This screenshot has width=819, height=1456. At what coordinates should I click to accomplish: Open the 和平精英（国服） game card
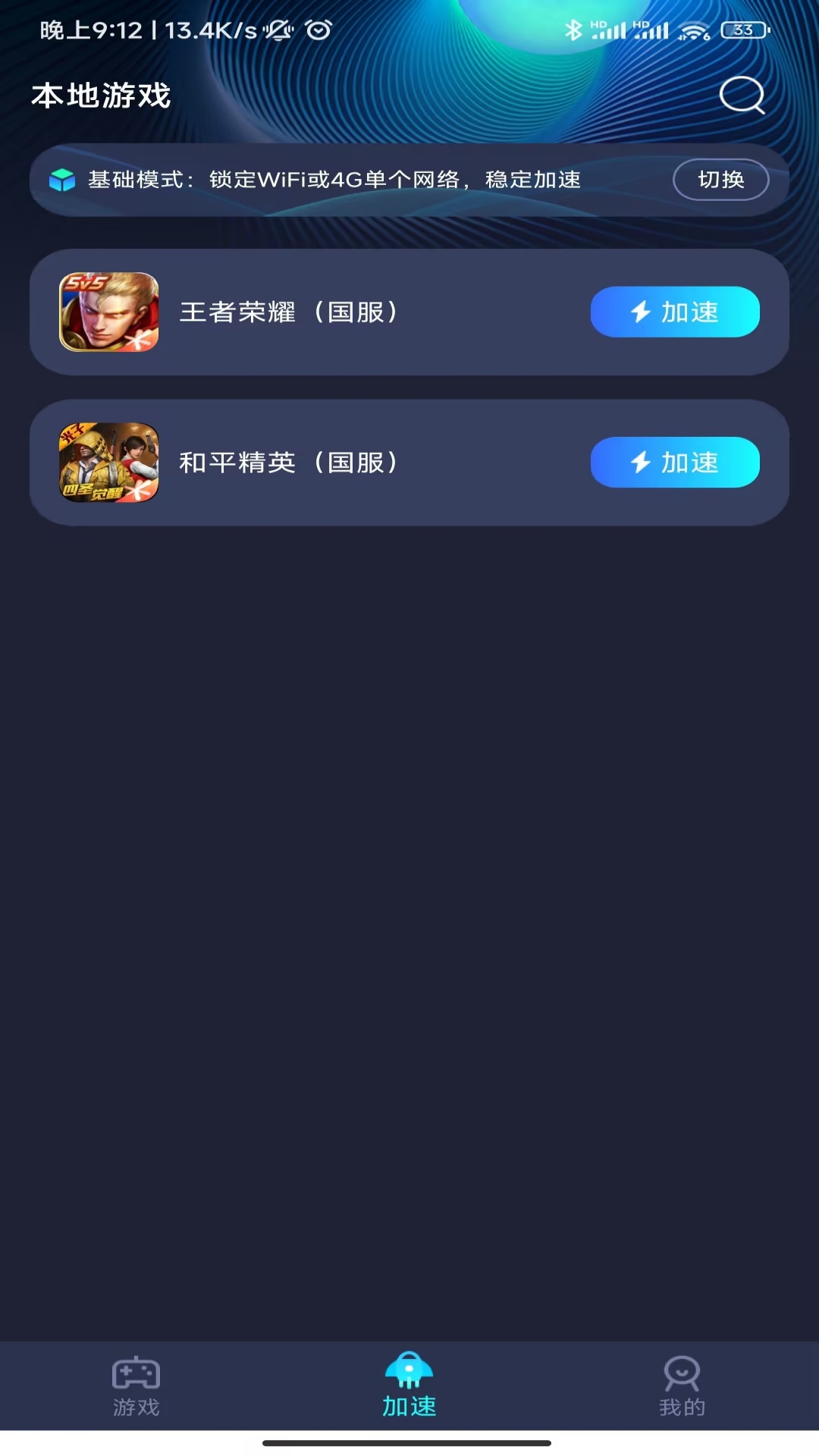point(409,462)
